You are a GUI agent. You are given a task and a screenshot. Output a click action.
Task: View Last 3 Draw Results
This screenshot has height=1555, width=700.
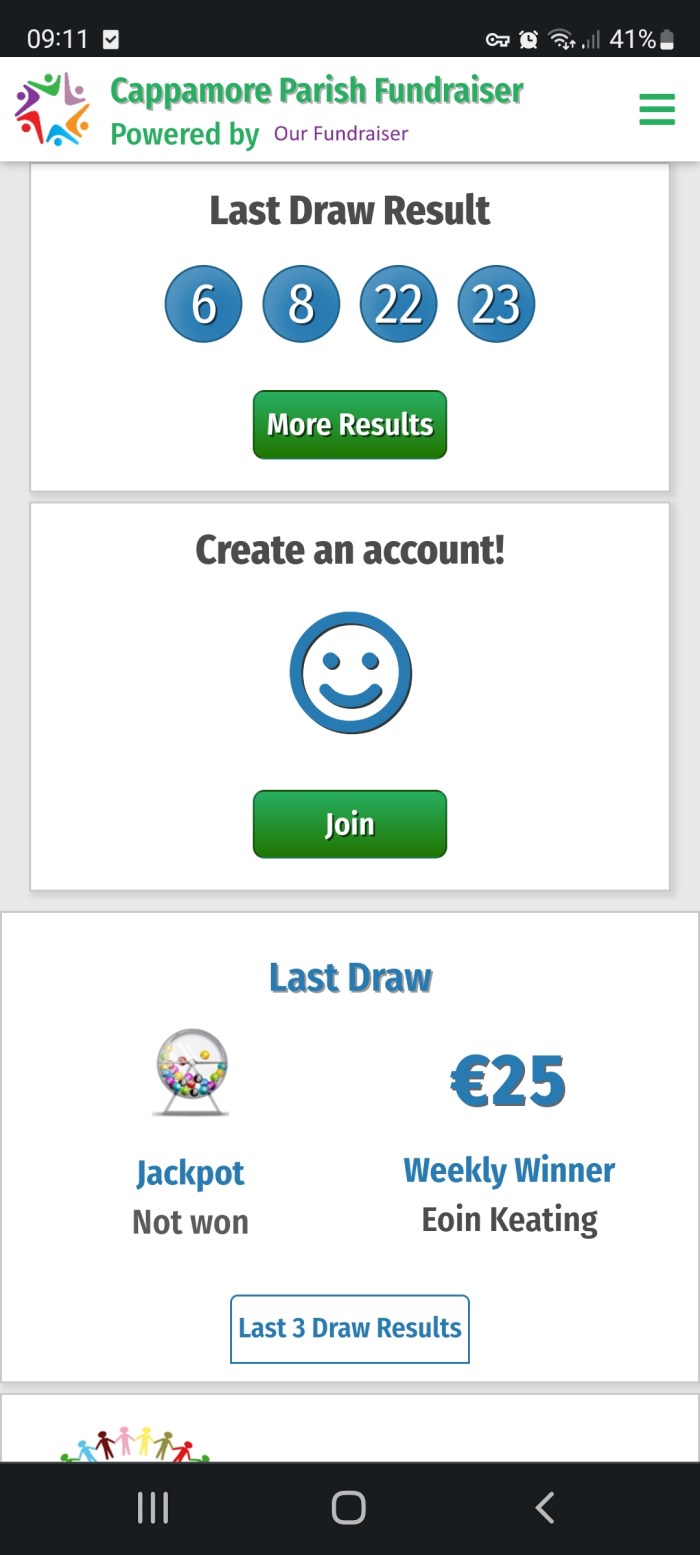click(349, 1329)
